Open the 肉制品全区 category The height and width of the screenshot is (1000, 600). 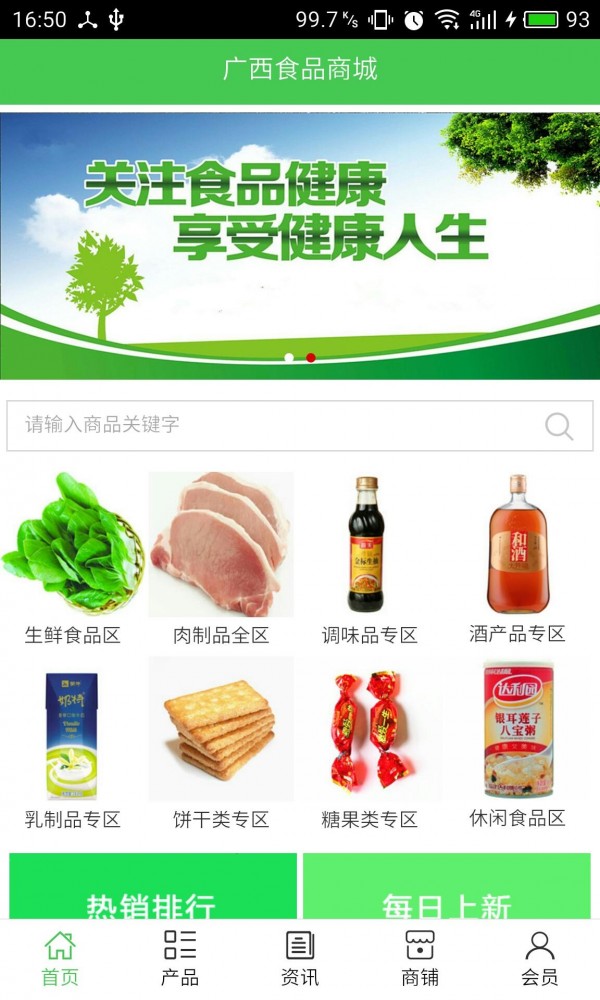pyautogui.click(x=221, y=558)
